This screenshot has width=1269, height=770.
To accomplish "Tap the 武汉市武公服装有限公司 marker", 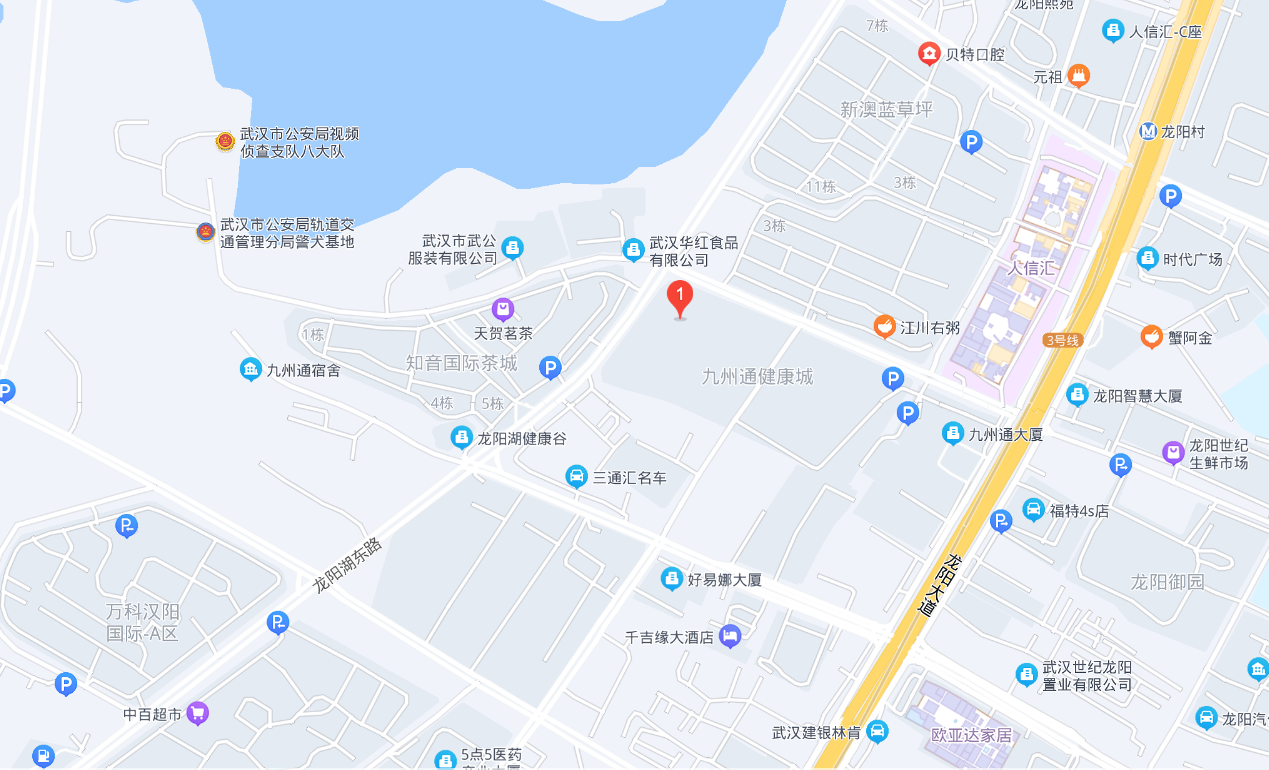I will tap(512, 247).
